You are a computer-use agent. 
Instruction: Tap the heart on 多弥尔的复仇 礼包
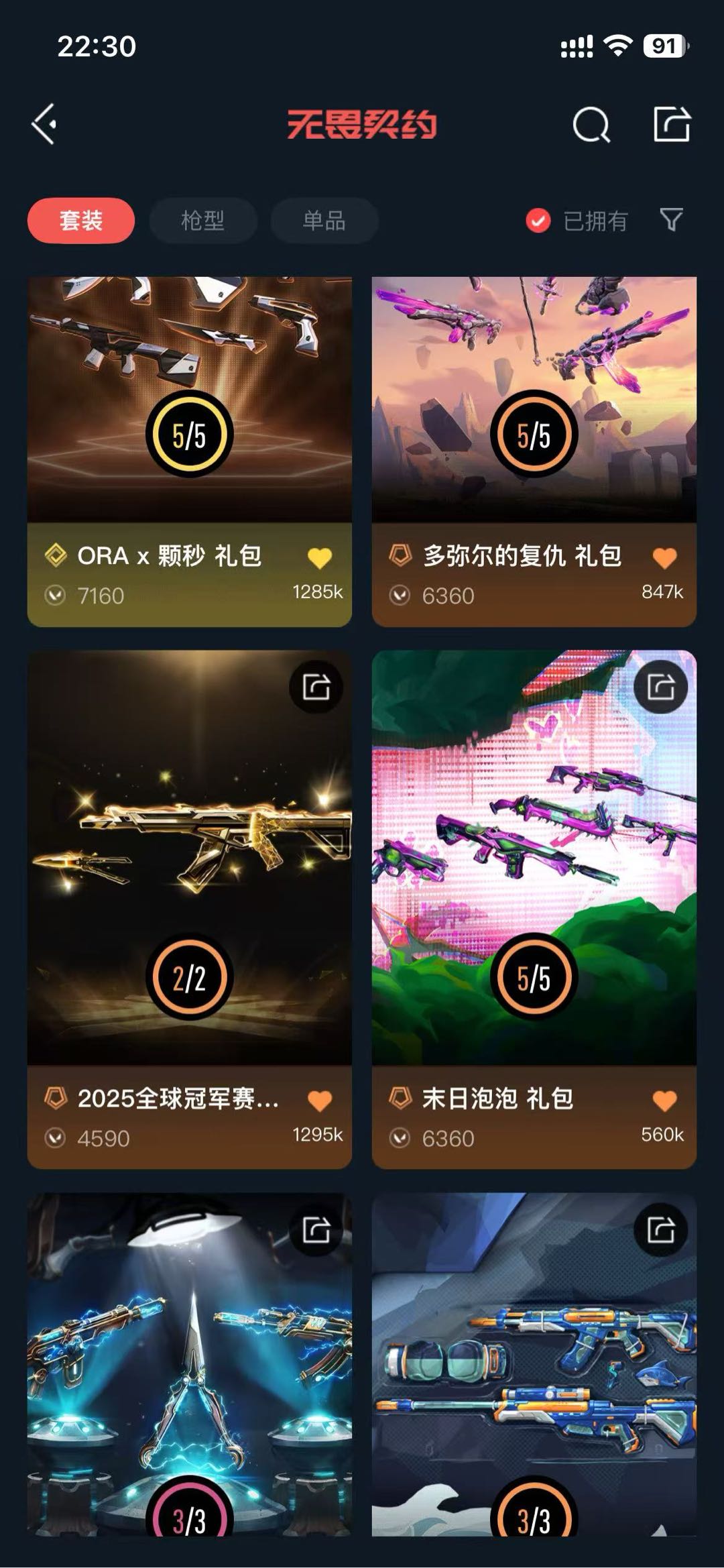point(664,558)
